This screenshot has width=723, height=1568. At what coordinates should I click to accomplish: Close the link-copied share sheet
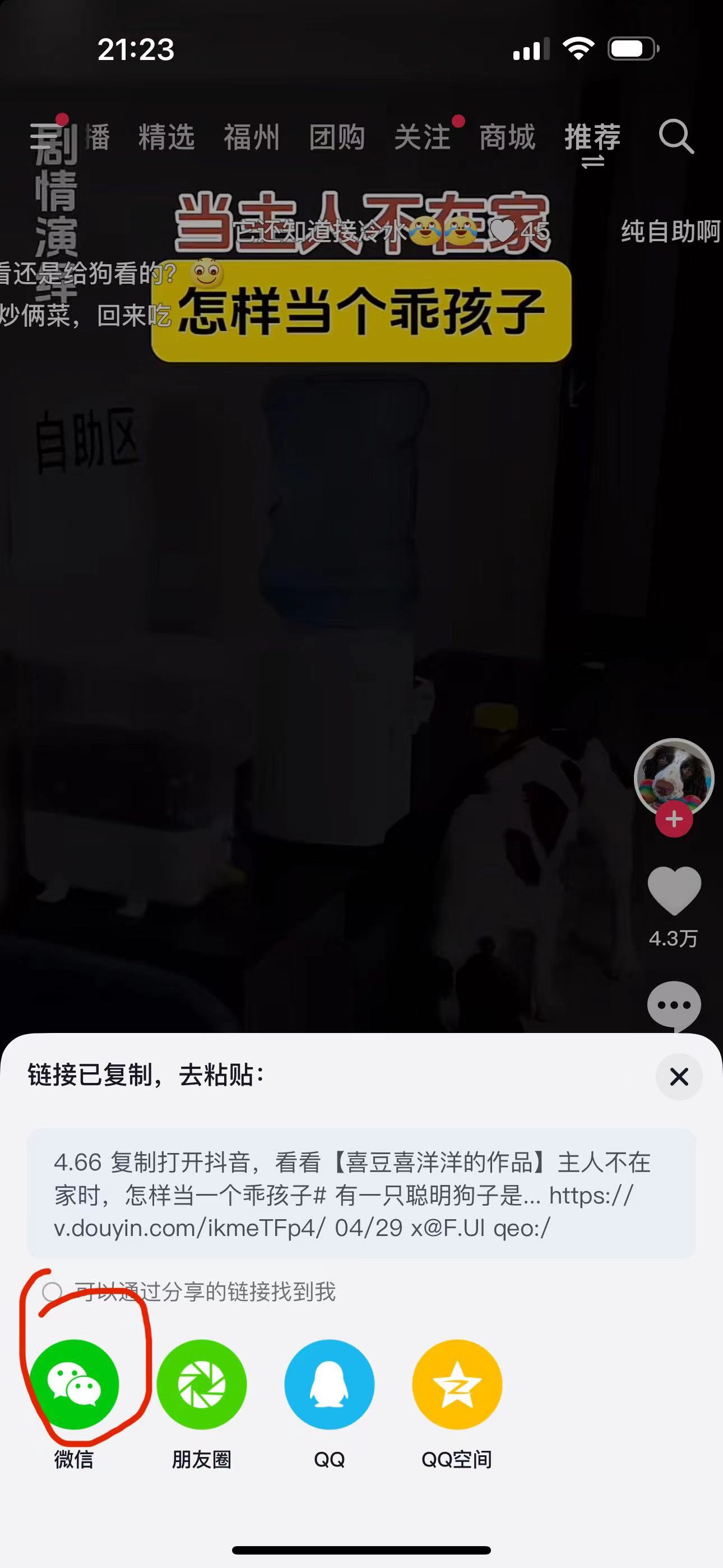pyautogui.click(x=679, y=1077)
